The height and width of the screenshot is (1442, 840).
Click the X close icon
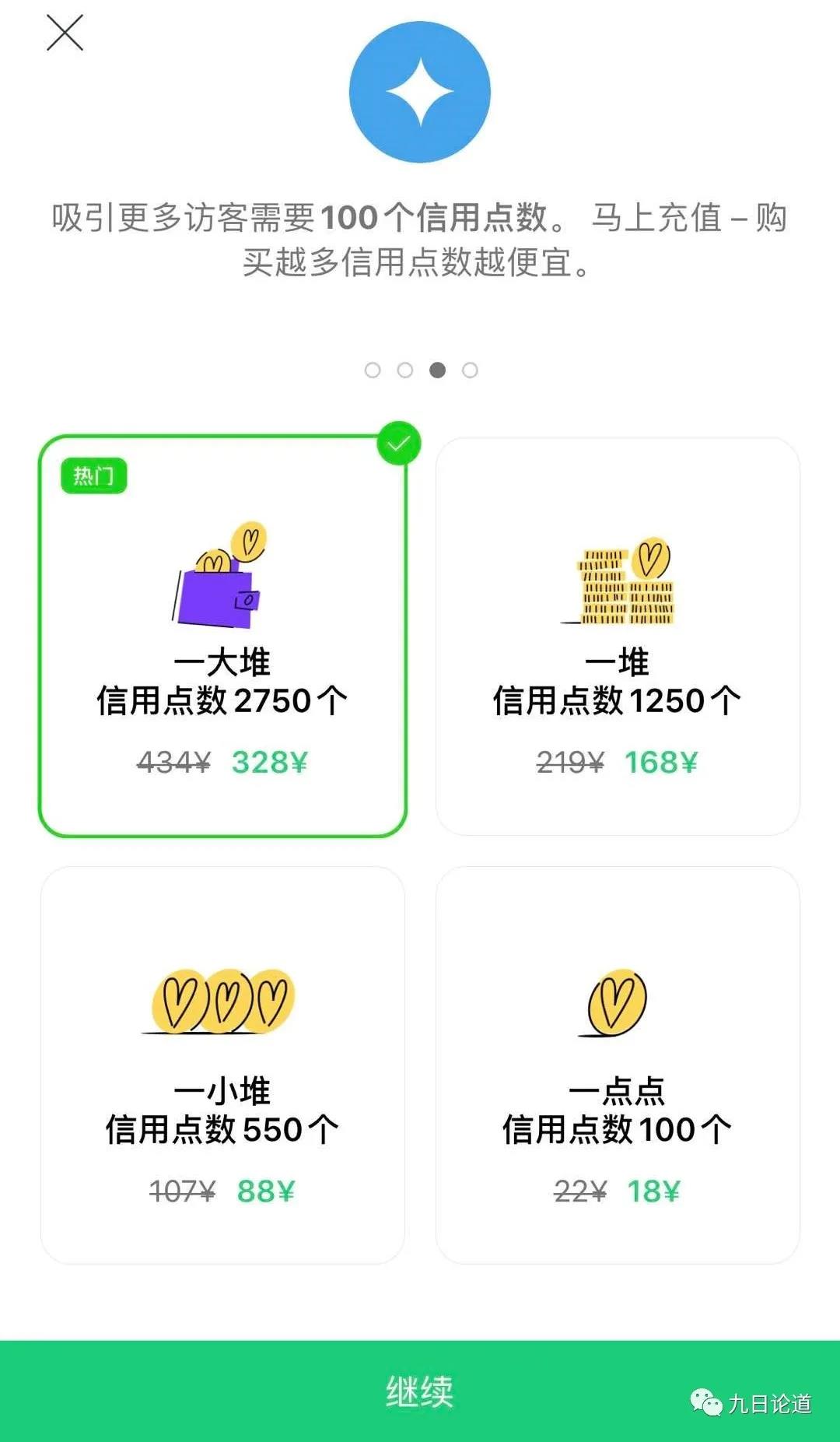click(x=66, y=33)
